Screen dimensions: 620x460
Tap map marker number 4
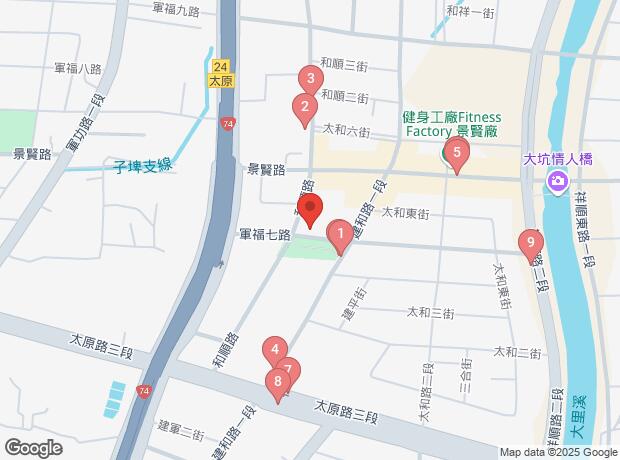pyautogui.click(x=272, y=349)
